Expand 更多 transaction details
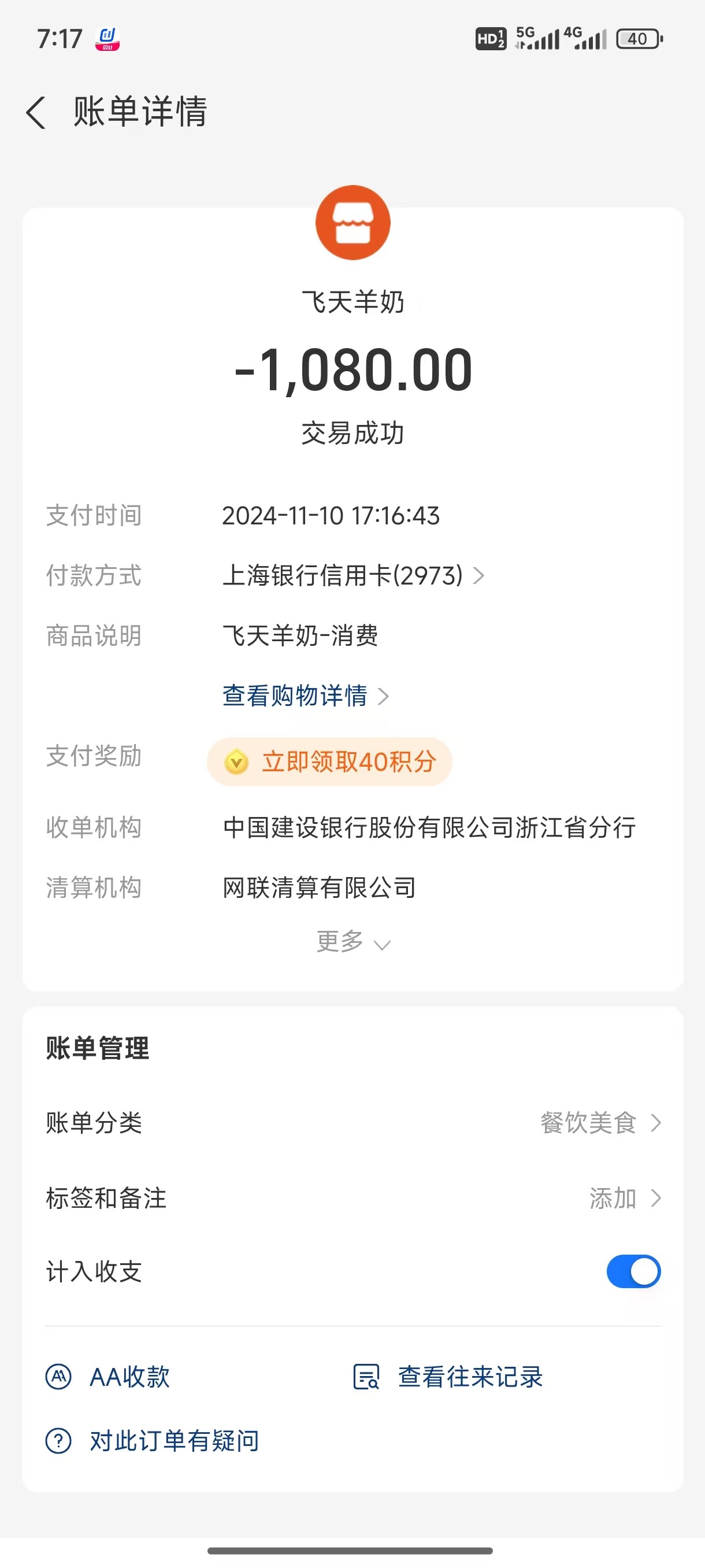This screenshot has height=1568, width=705. point(353,942)
